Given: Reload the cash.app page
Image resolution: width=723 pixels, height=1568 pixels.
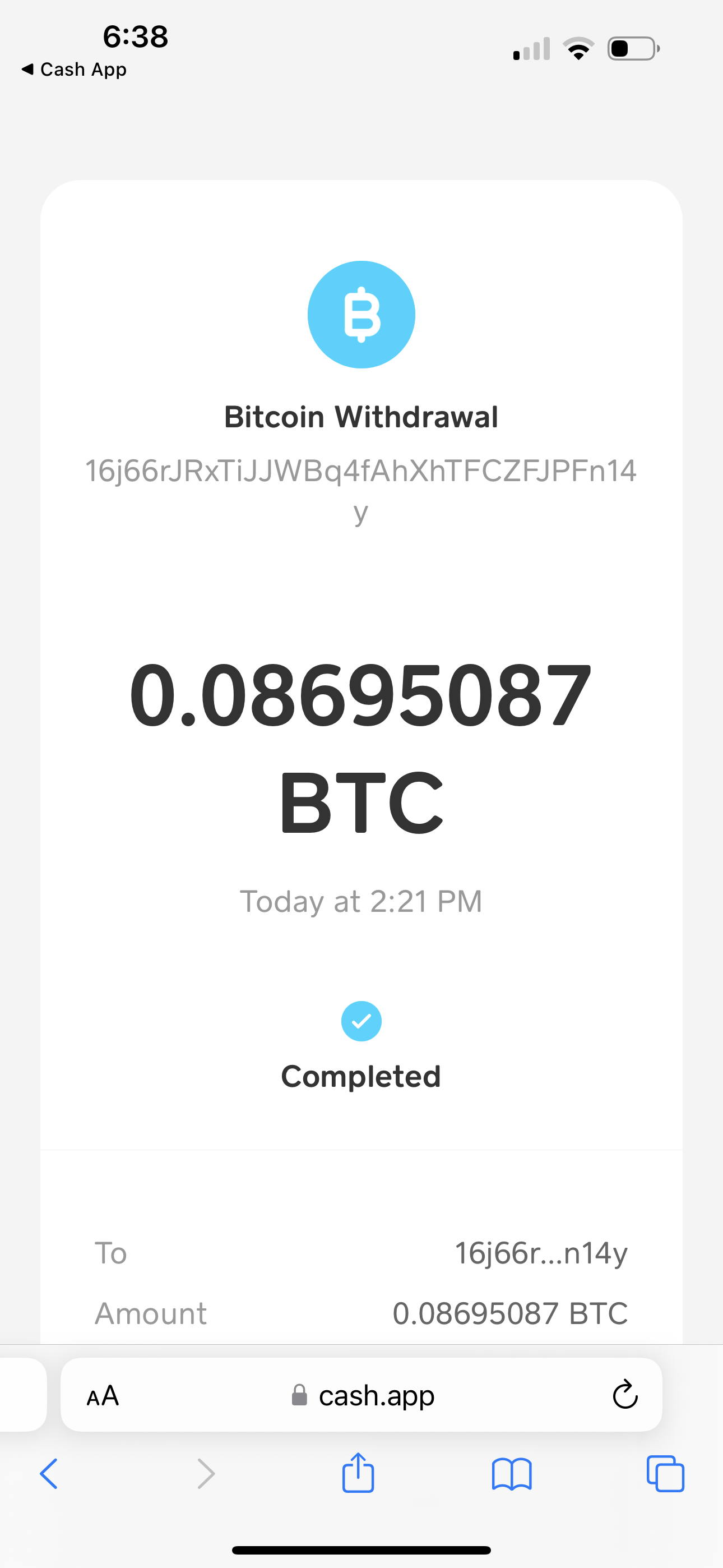Looking at the screenshot, I should tap(624, 1395).
